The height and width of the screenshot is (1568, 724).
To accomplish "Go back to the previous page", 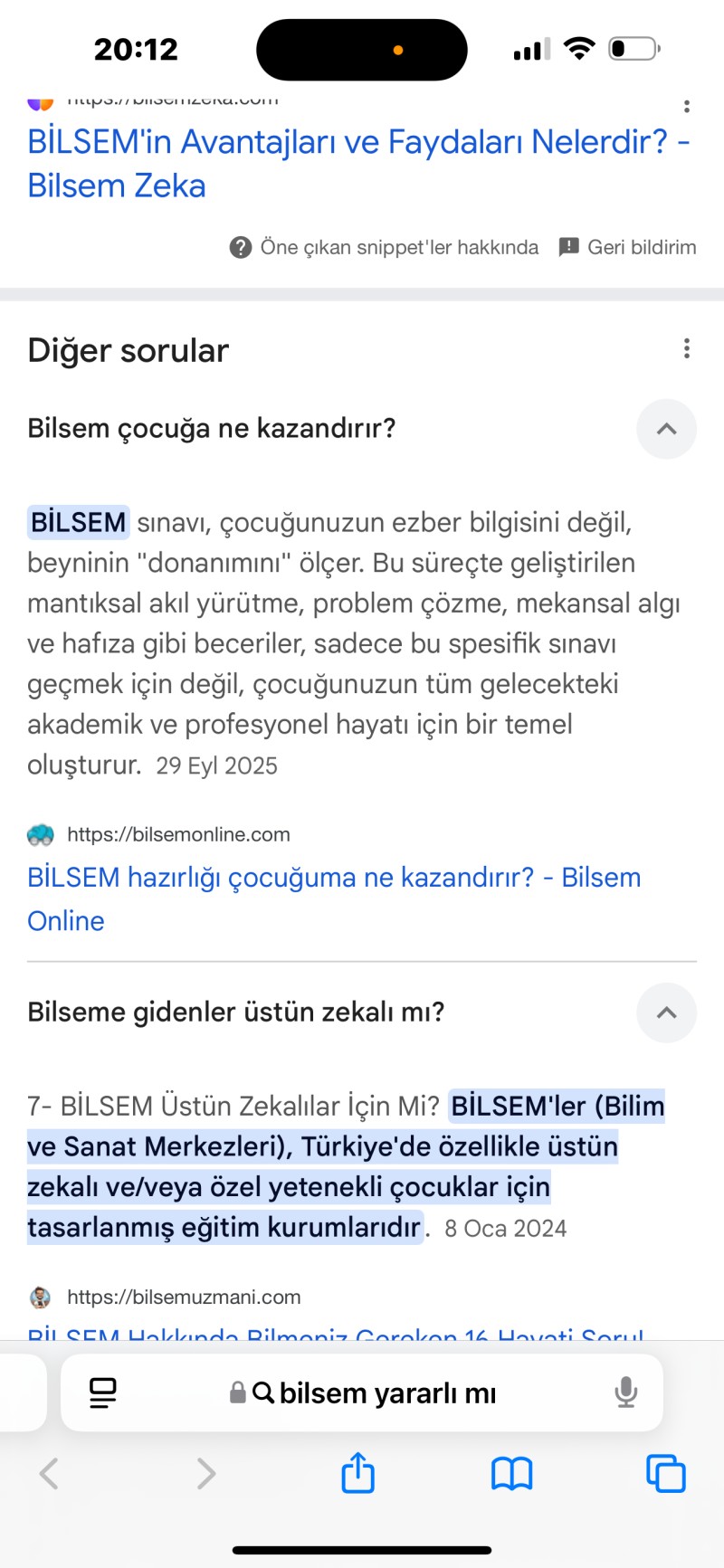I will click(50, 1474).
